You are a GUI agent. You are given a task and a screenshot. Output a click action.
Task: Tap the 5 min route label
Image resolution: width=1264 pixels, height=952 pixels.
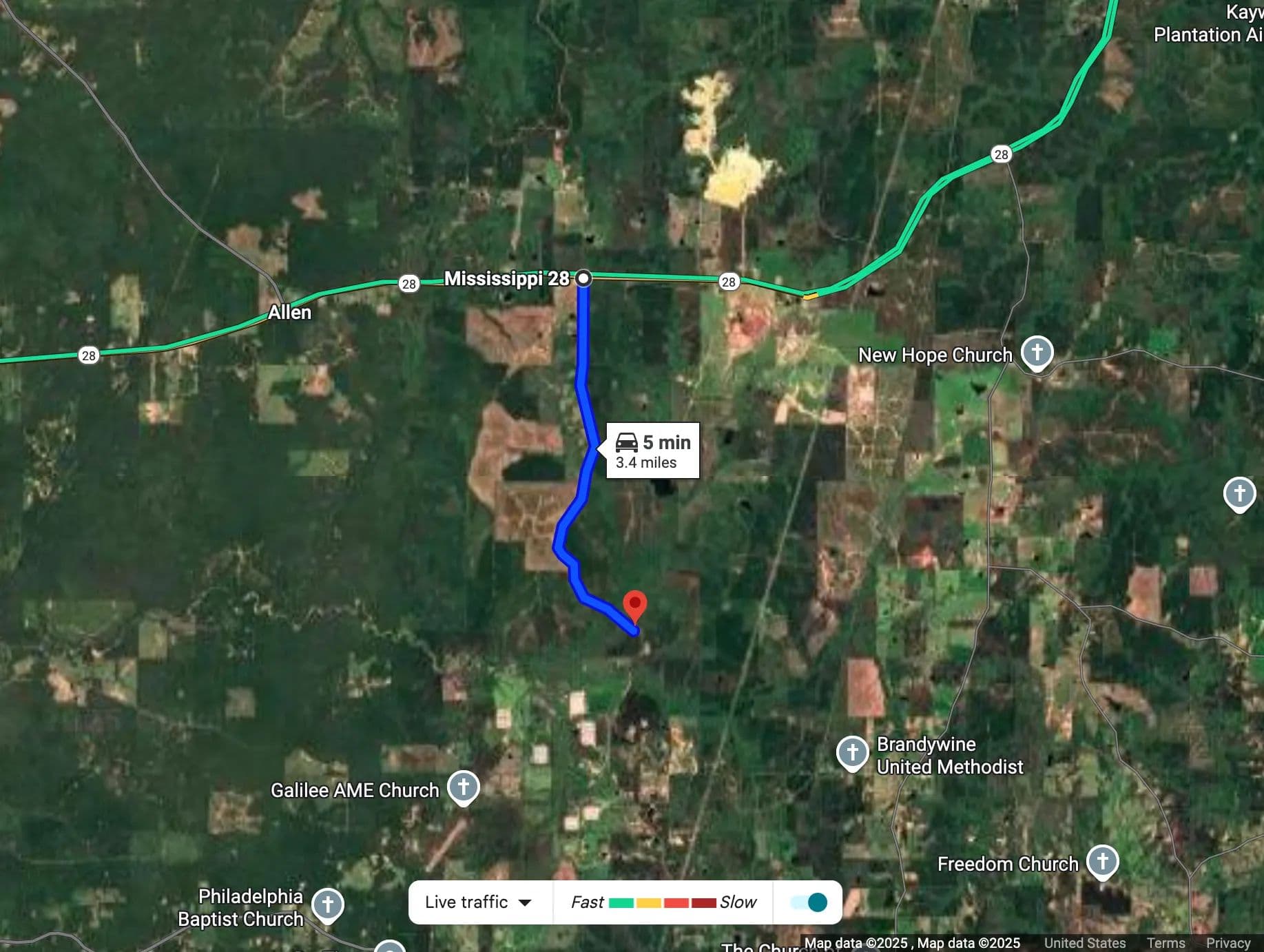652,451
